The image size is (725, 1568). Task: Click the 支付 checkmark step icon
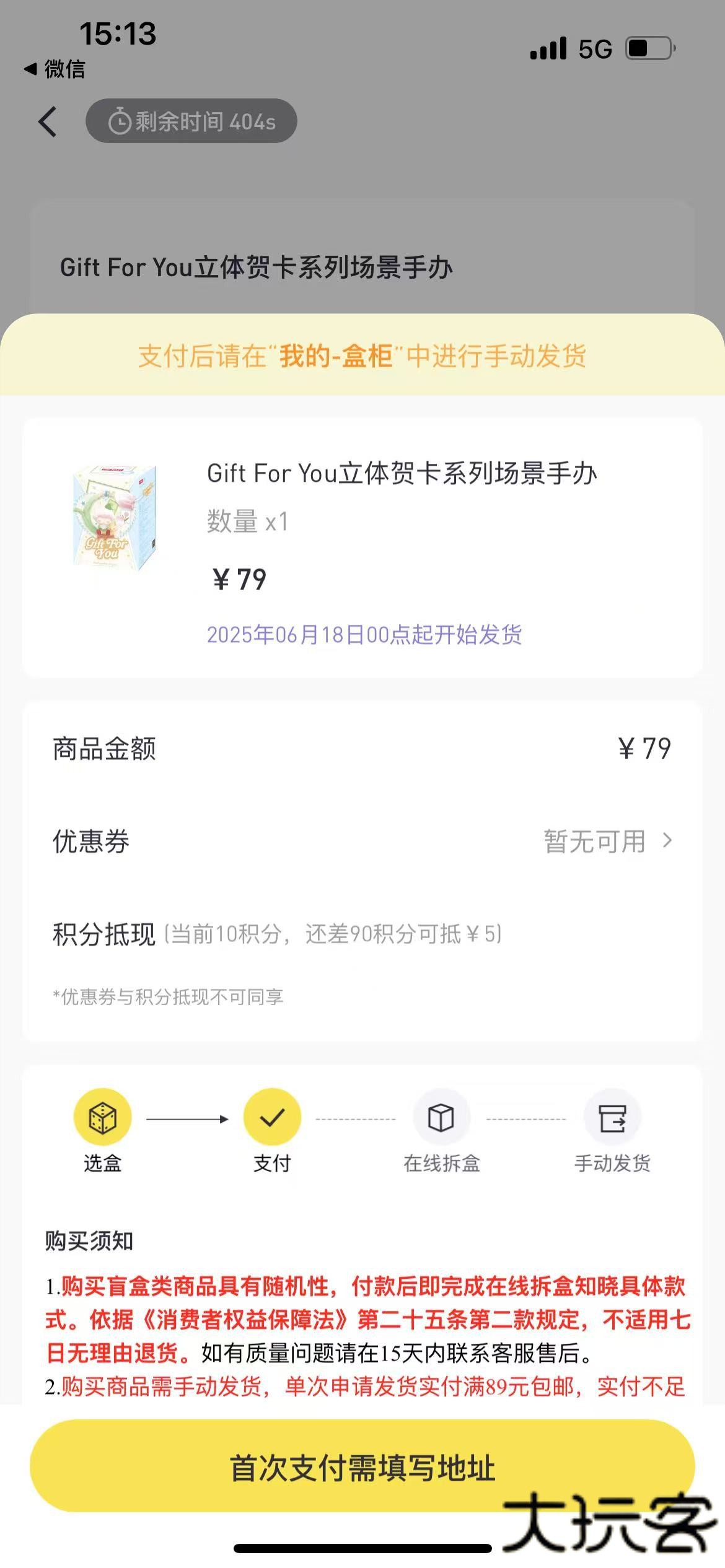coord(271,1117)
